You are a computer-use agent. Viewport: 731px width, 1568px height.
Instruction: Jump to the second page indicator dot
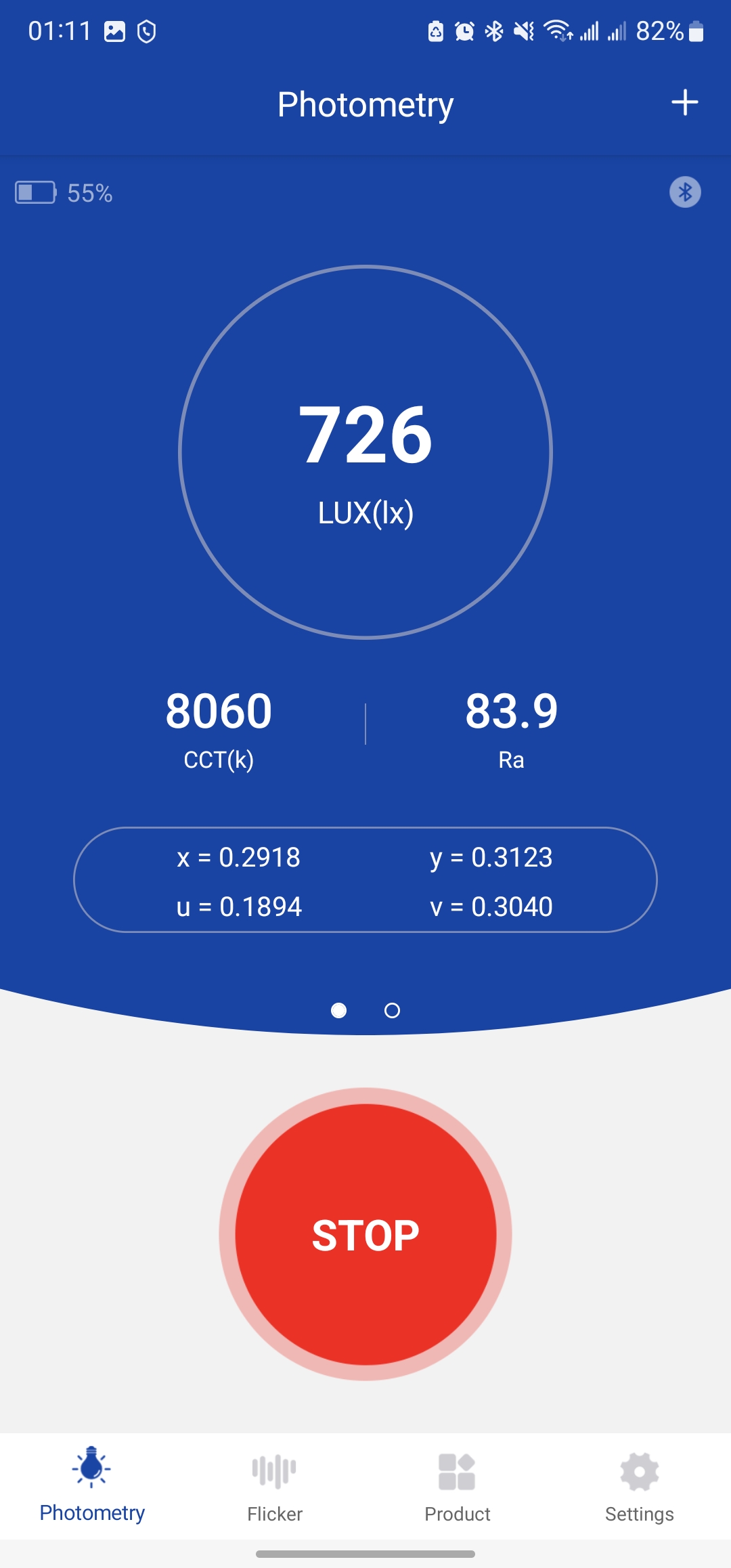pos(392,1011)
